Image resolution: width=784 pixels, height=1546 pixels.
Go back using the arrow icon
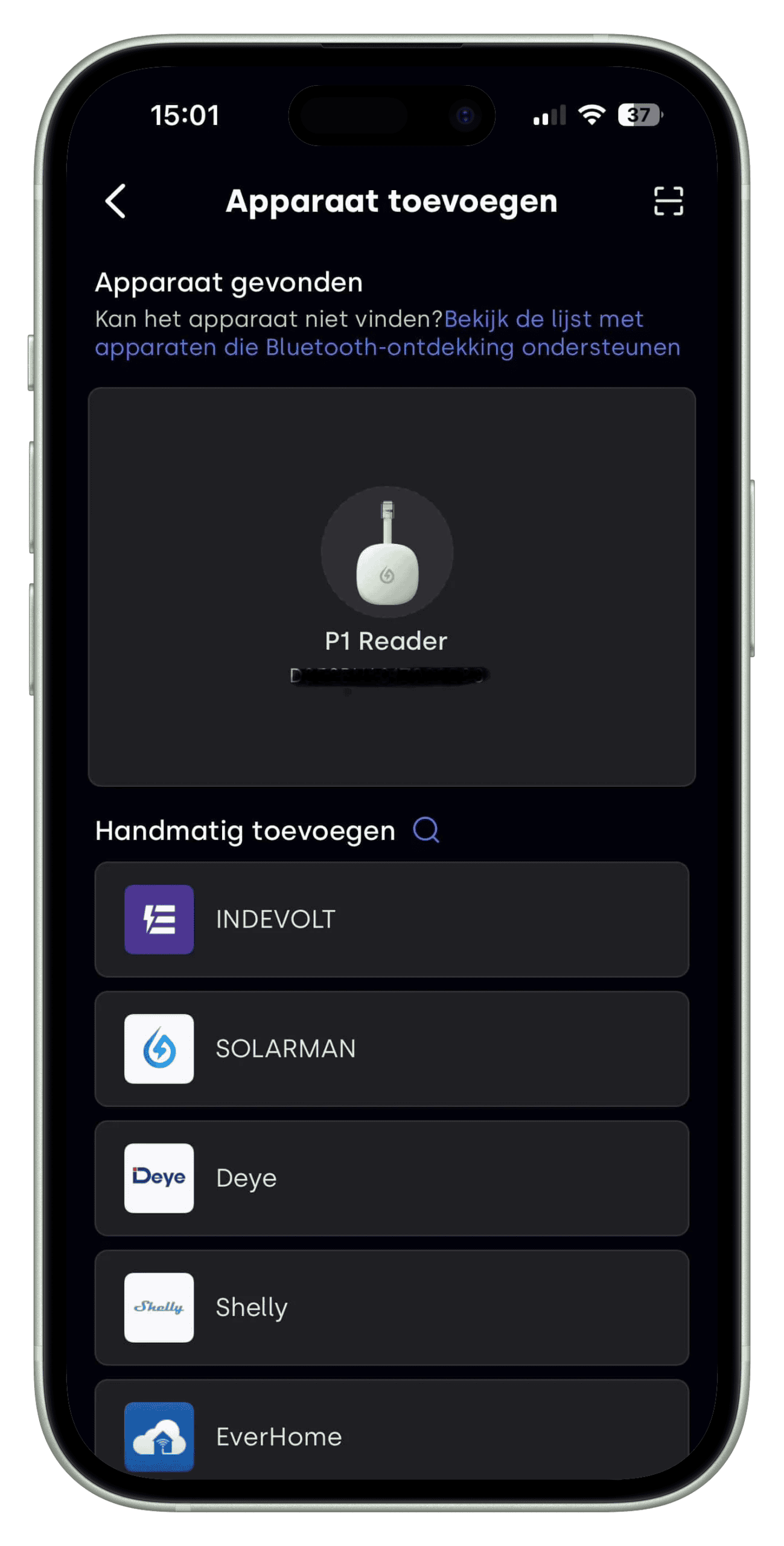(115, 201)
